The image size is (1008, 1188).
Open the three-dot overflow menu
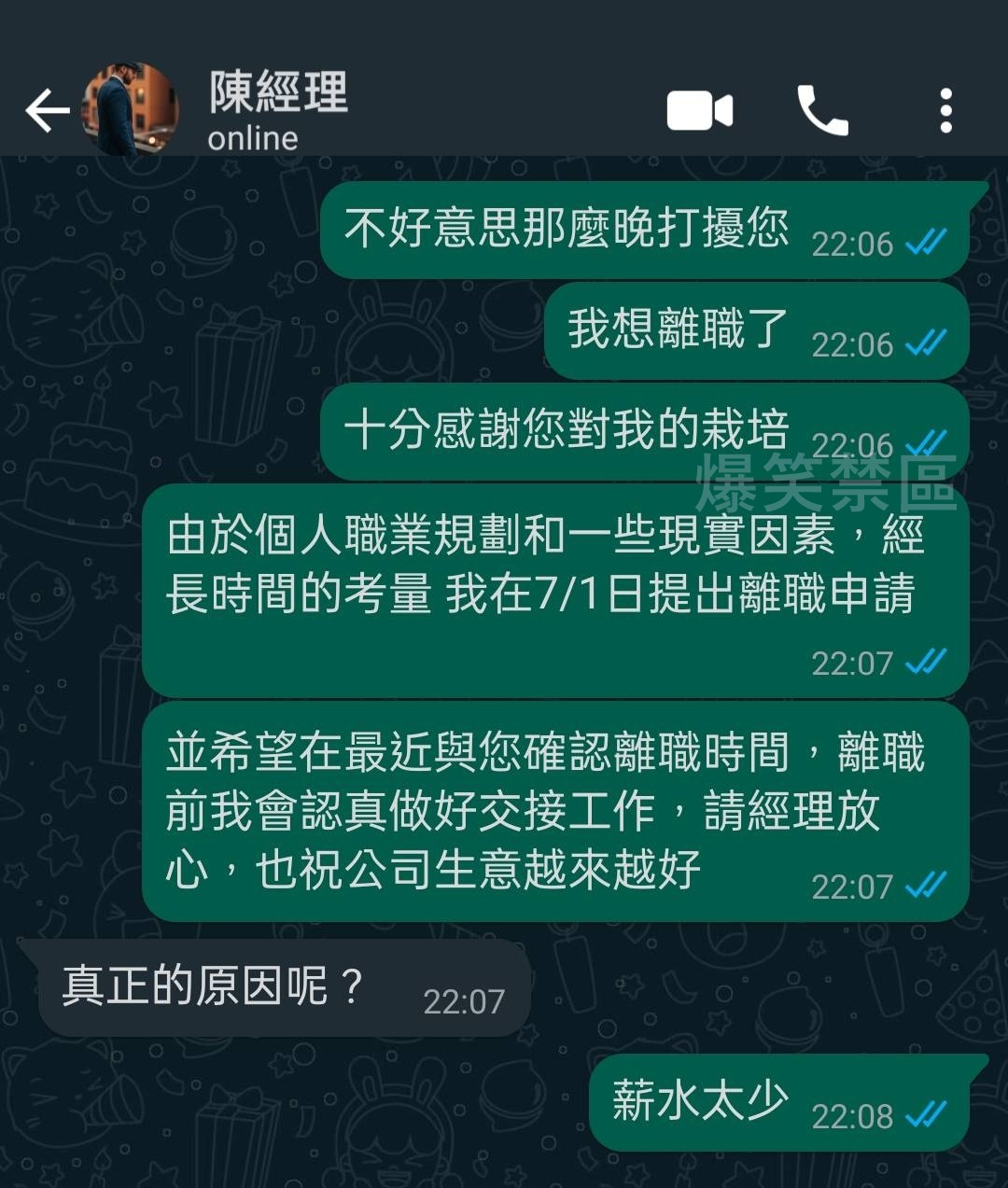point(945,111)
